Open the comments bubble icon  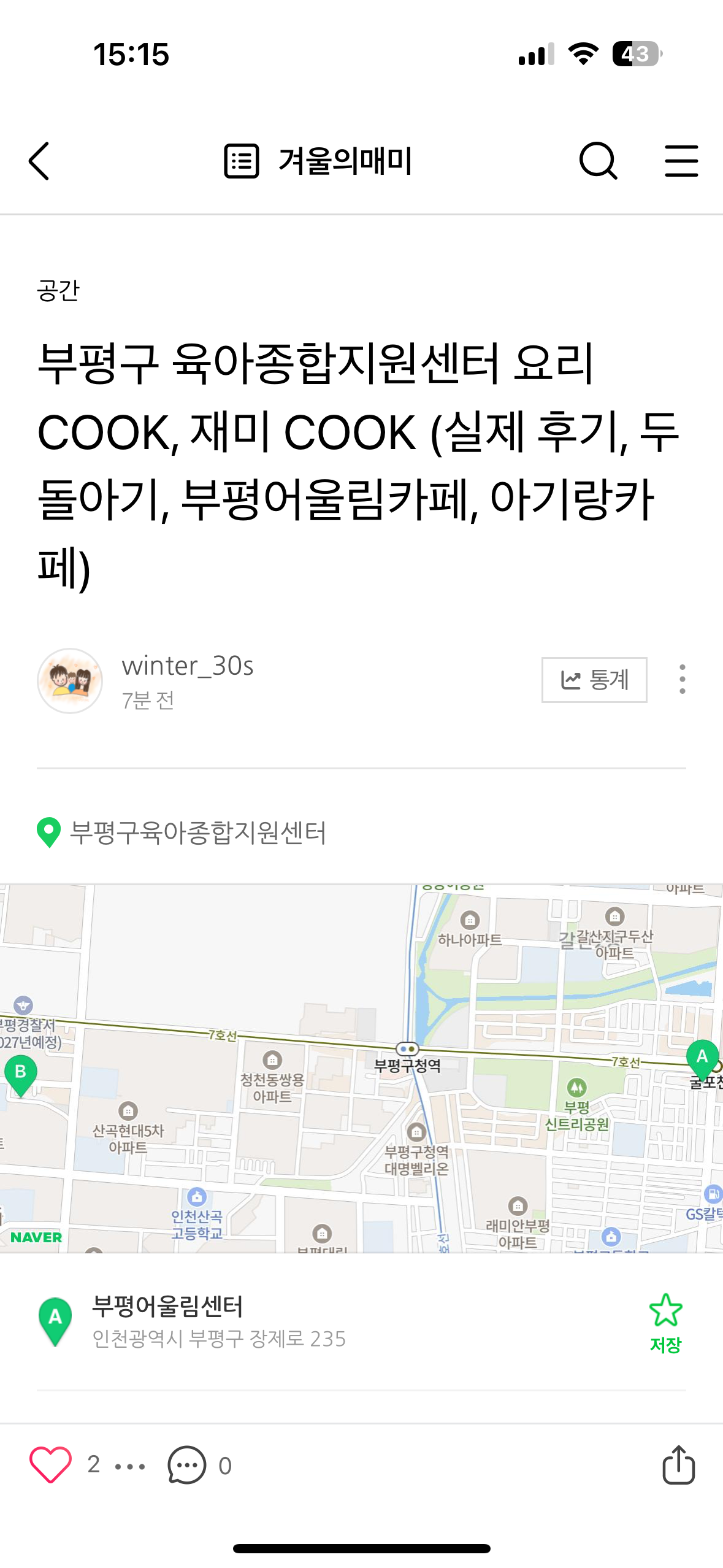coord(186,1465)
